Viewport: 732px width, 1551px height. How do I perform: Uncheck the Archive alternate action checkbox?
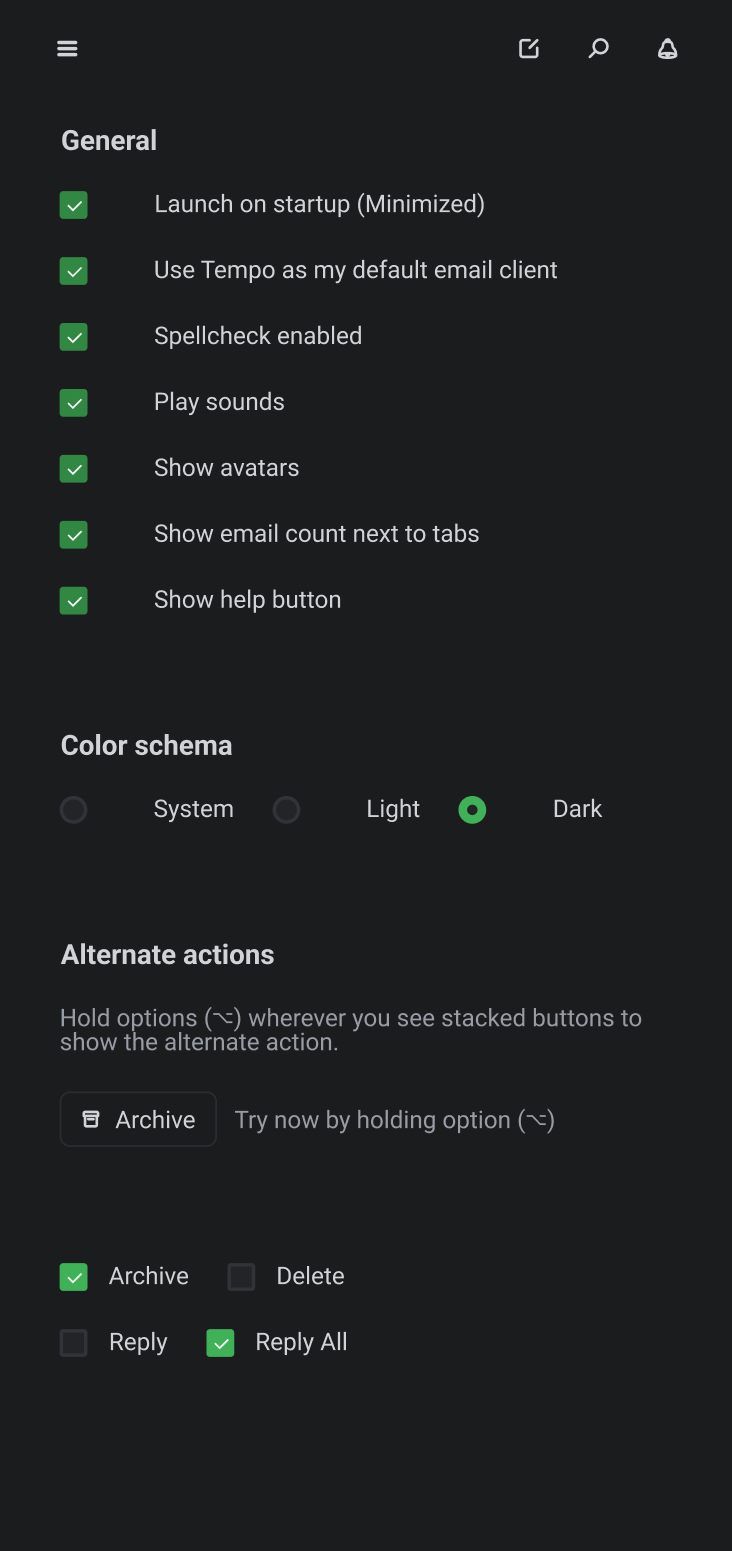(x=74, y=1277)
